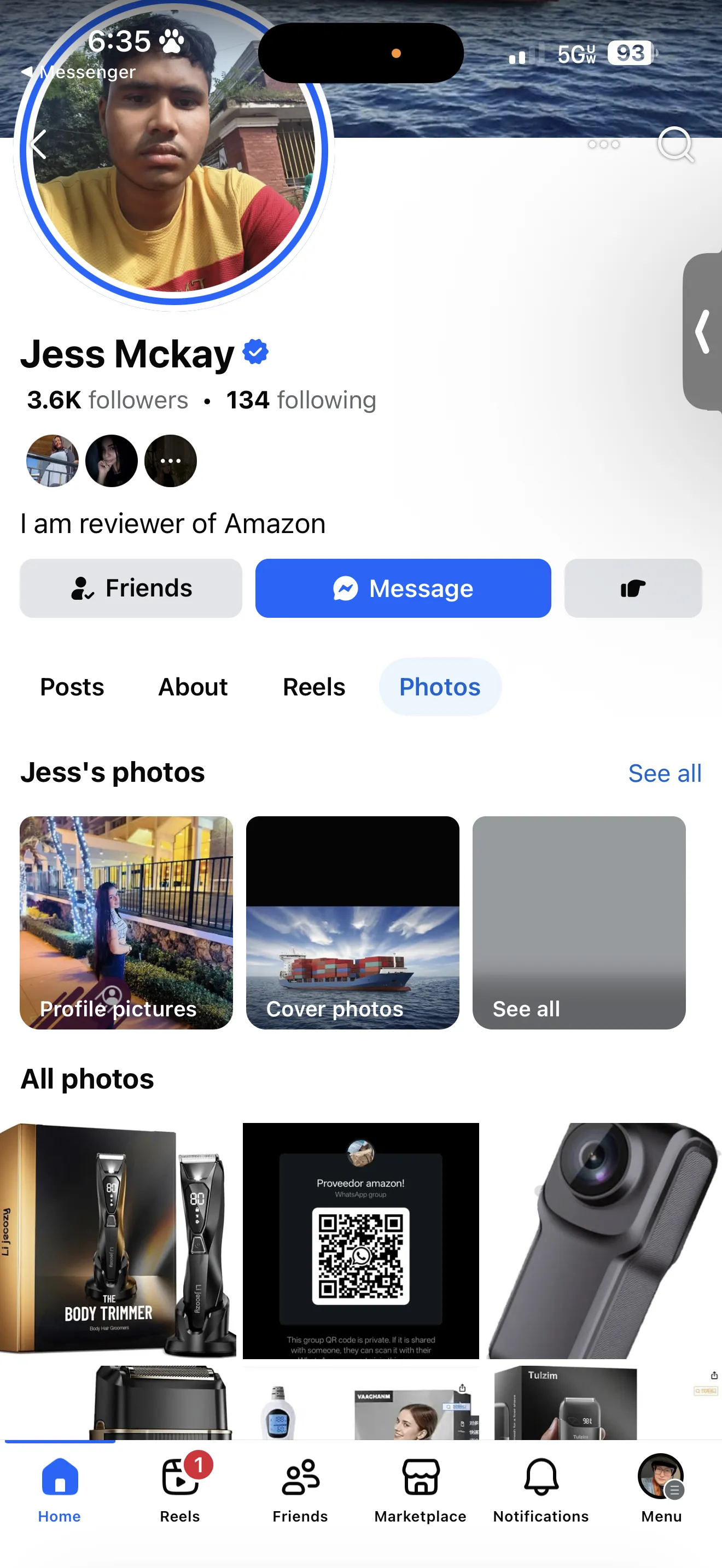Open the Notifications bell tab
This screenshot has width=722, height=1568.
540,1489
